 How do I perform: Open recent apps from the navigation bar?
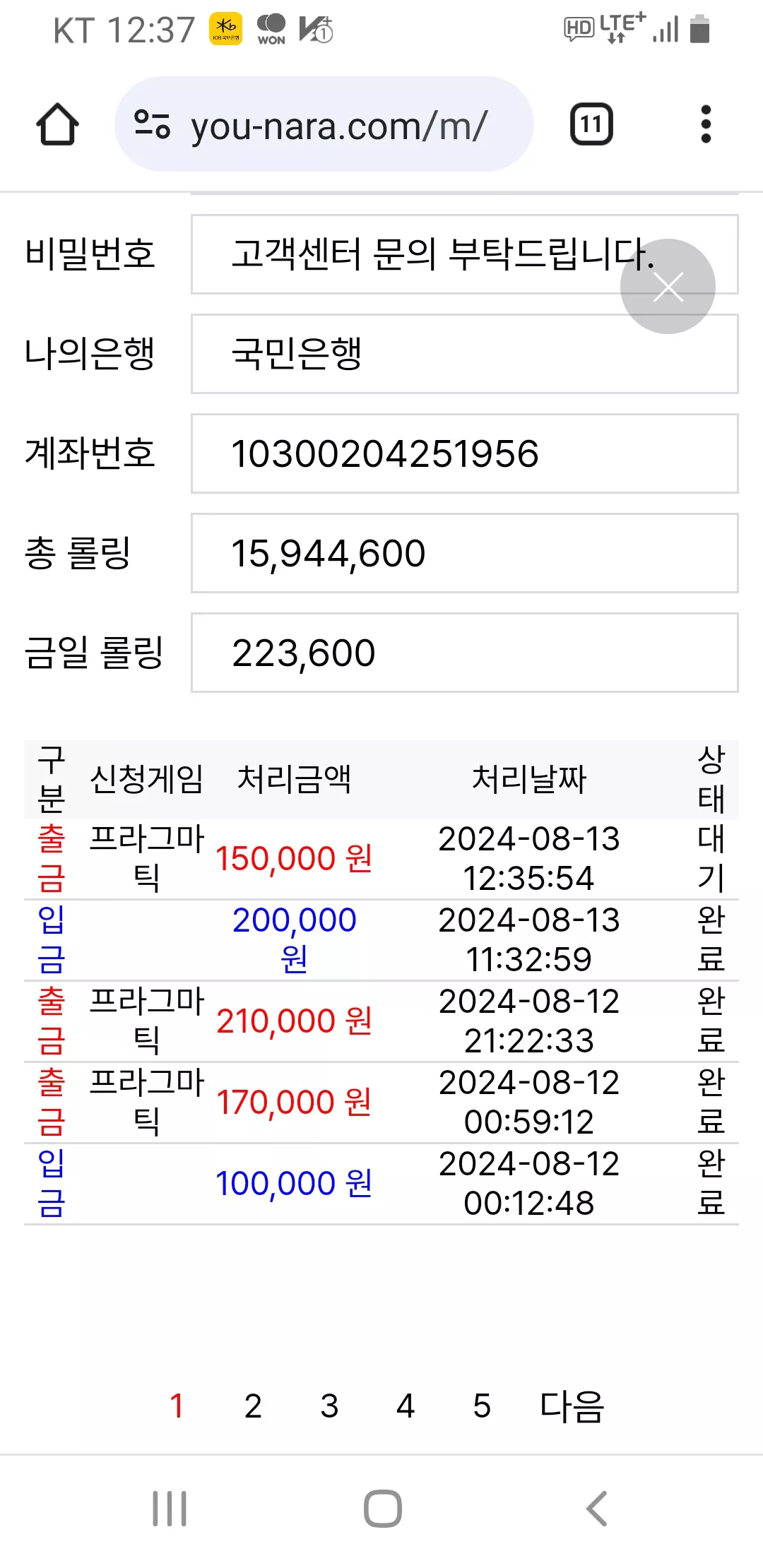pos(170,1509)
